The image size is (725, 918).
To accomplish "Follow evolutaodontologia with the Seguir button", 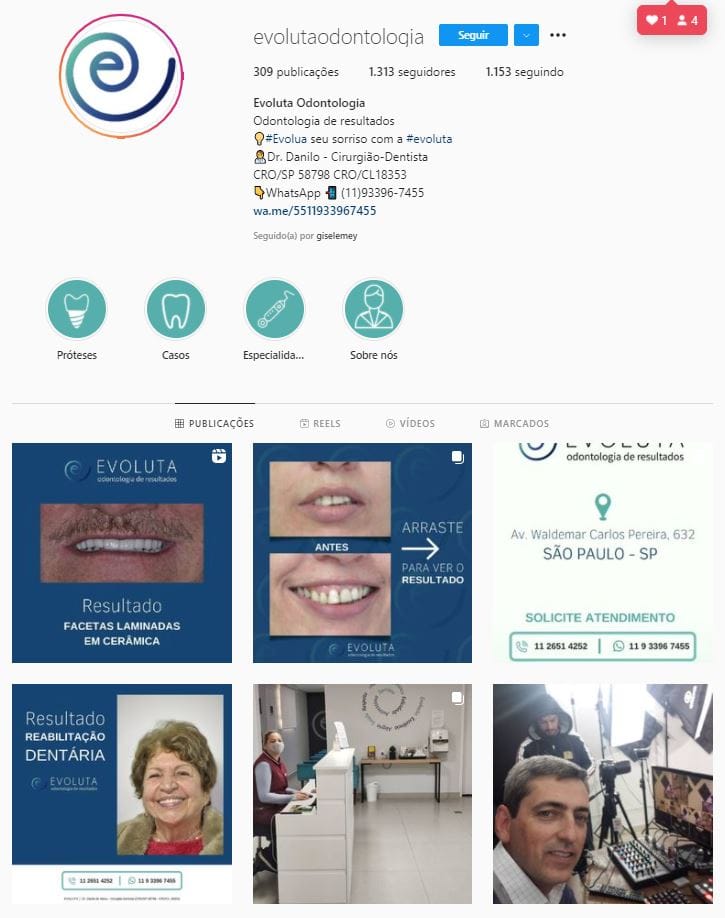I will pyautogui.click(x=473, y=35).
